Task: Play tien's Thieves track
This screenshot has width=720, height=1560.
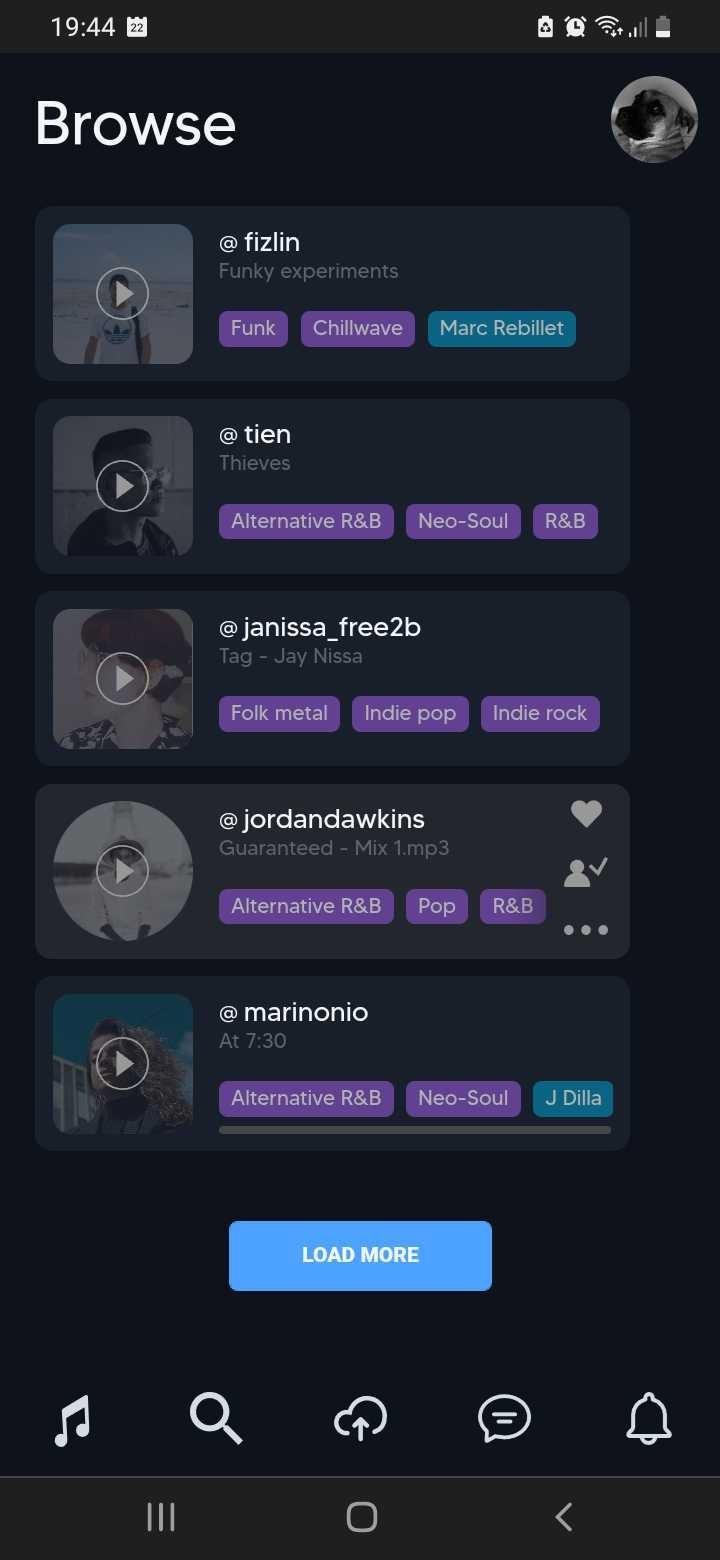Action: (122, 486)
